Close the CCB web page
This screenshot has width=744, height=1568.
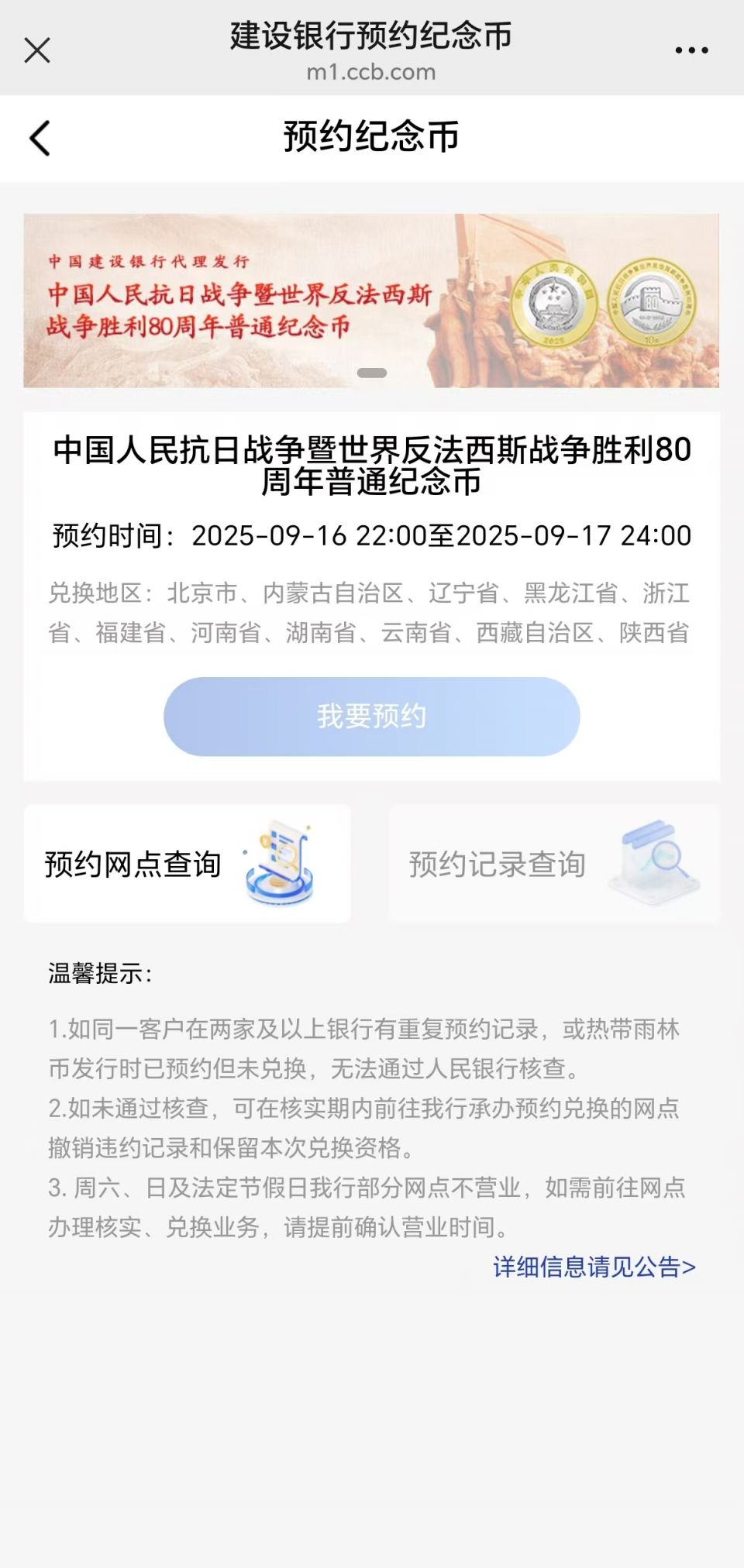click(x=37, y=50)
